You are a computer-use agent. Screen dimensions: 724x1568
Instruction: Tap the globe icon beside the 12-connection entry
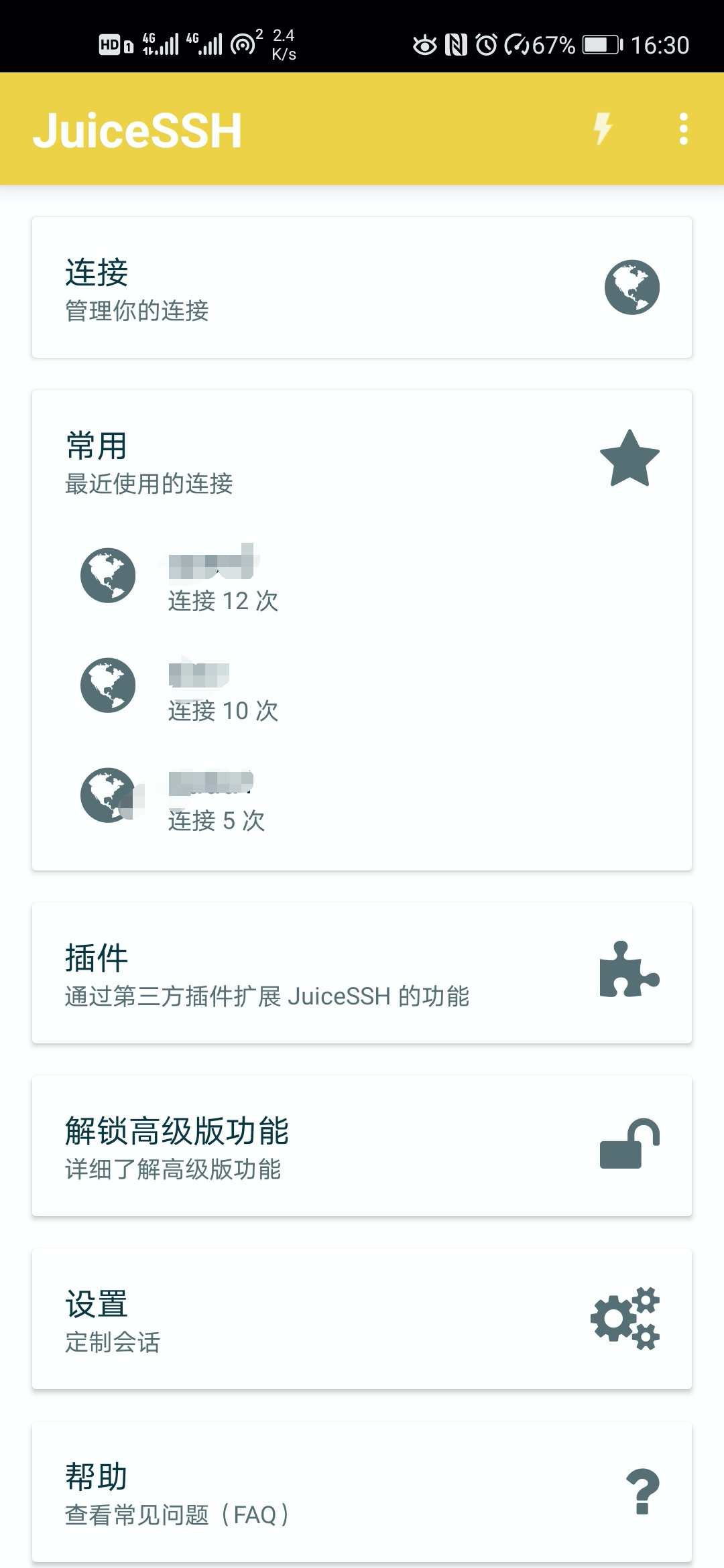coord(107,575)
